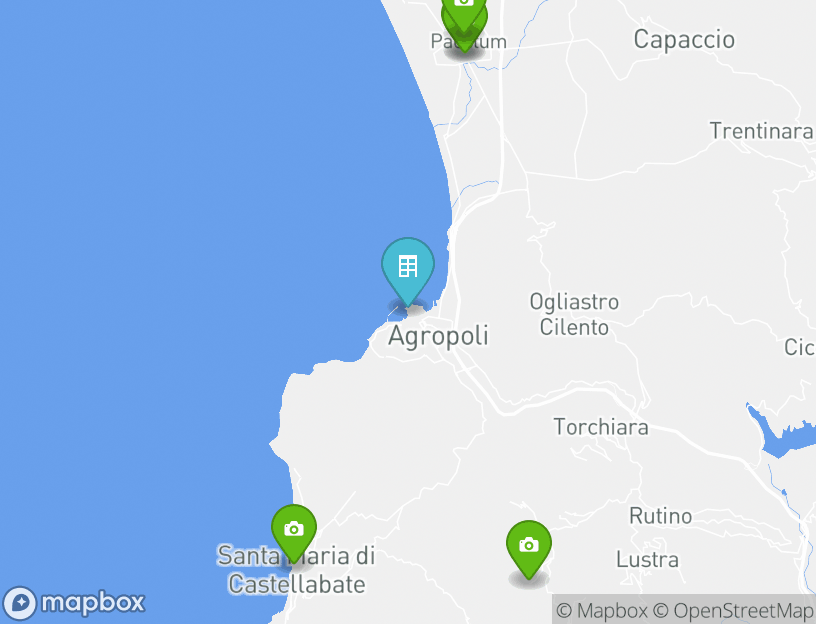Open the Mapbox logo link

[75, 603]
